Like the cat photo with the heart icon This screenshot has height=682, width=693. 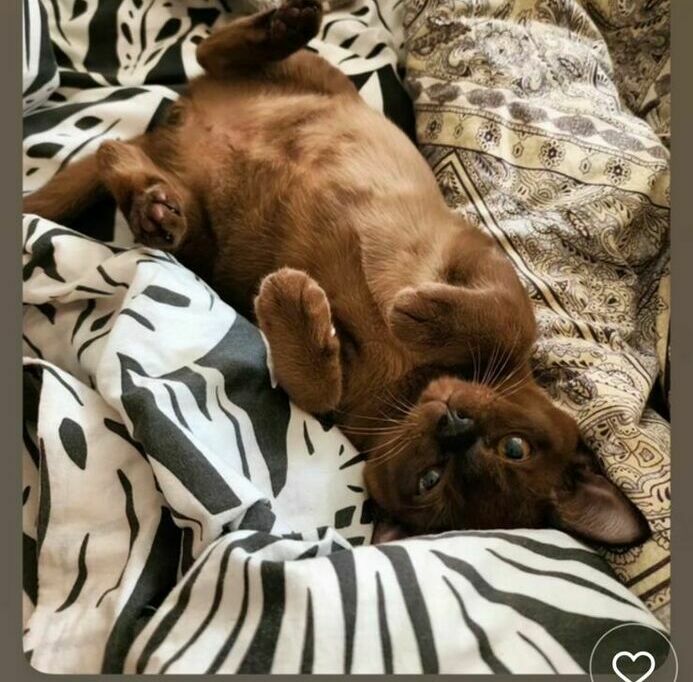633,663
